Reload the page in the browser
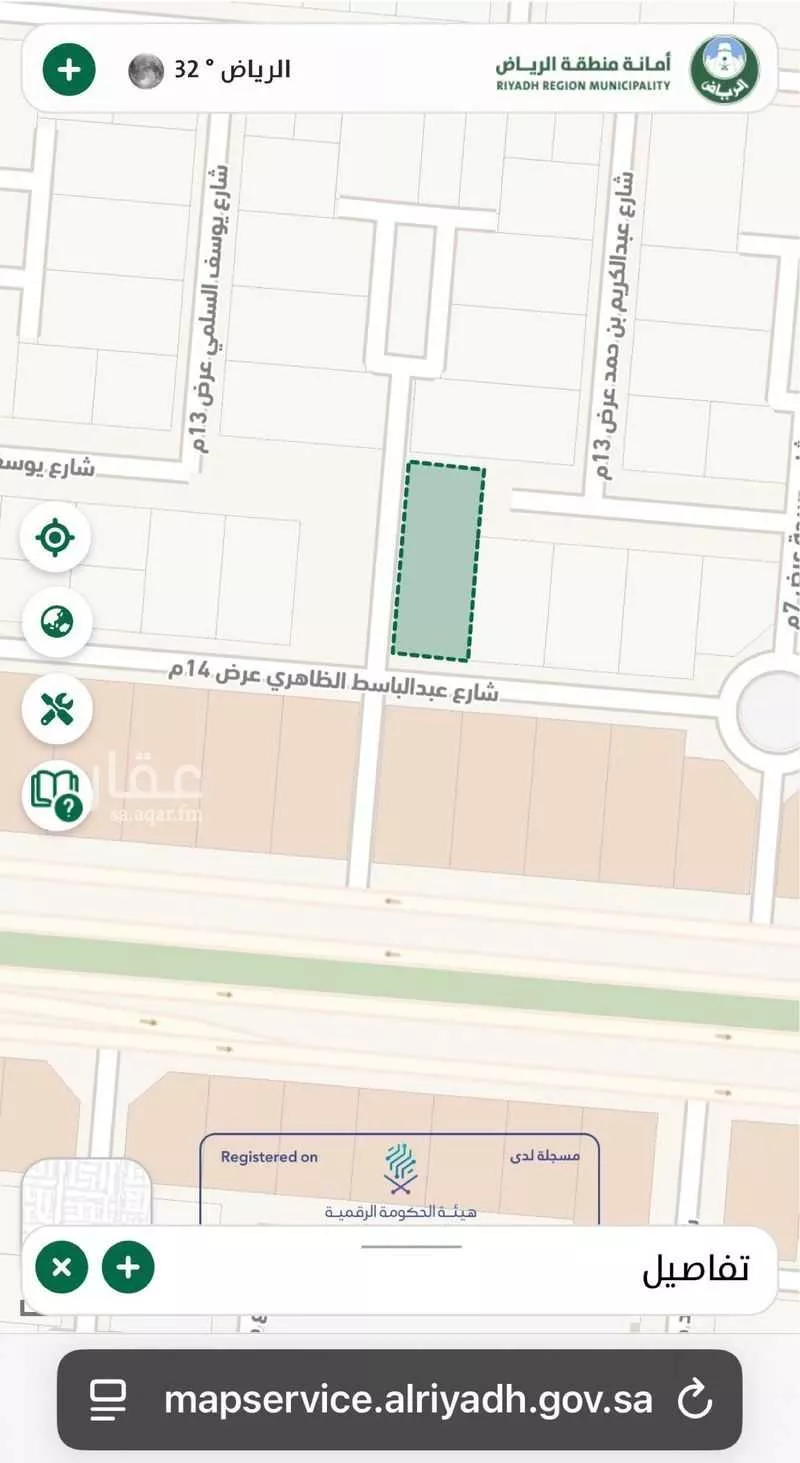 pos(695,1399)
